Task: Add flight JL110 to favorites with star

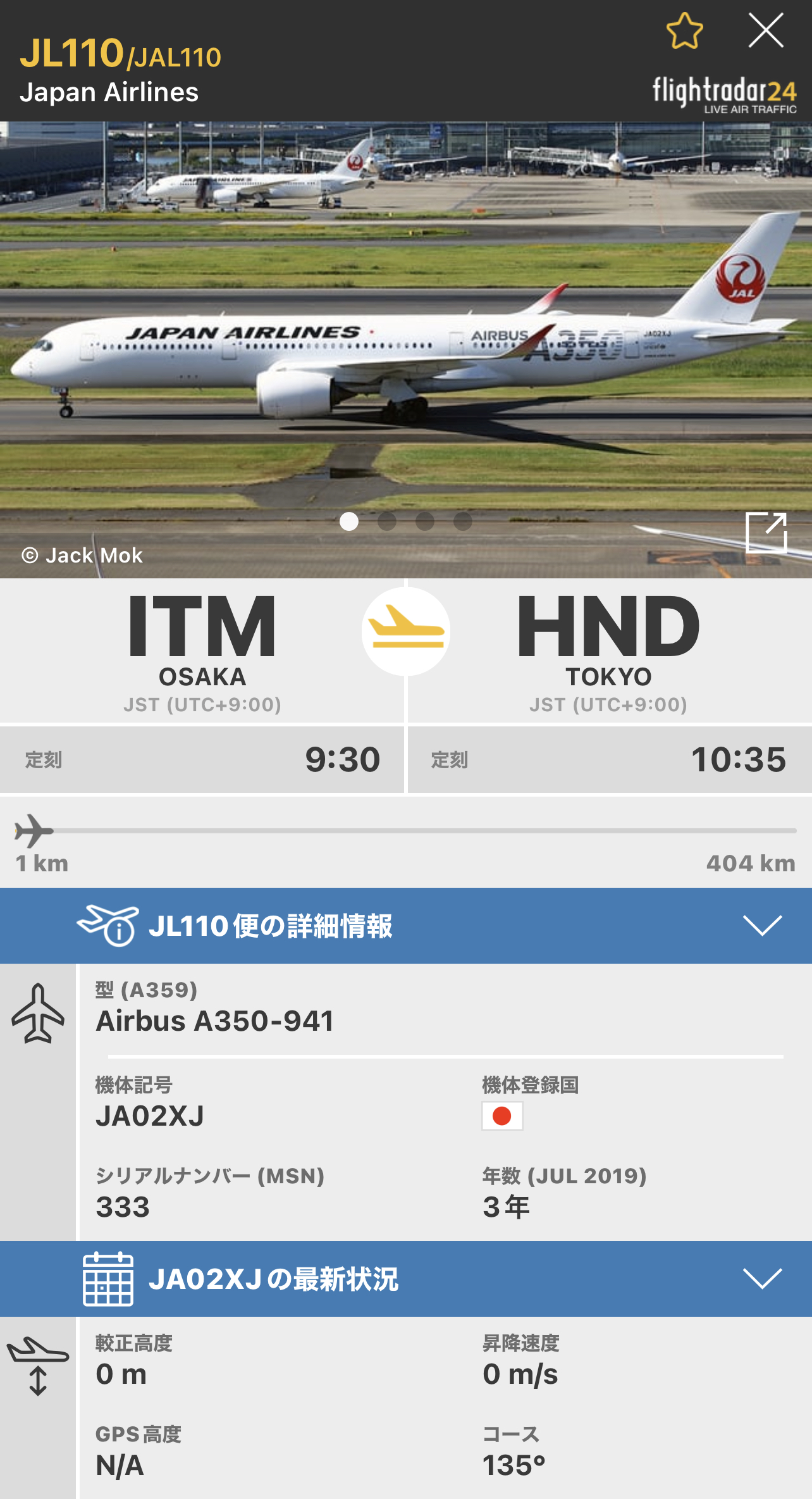Action: click(x=684, y=31)
